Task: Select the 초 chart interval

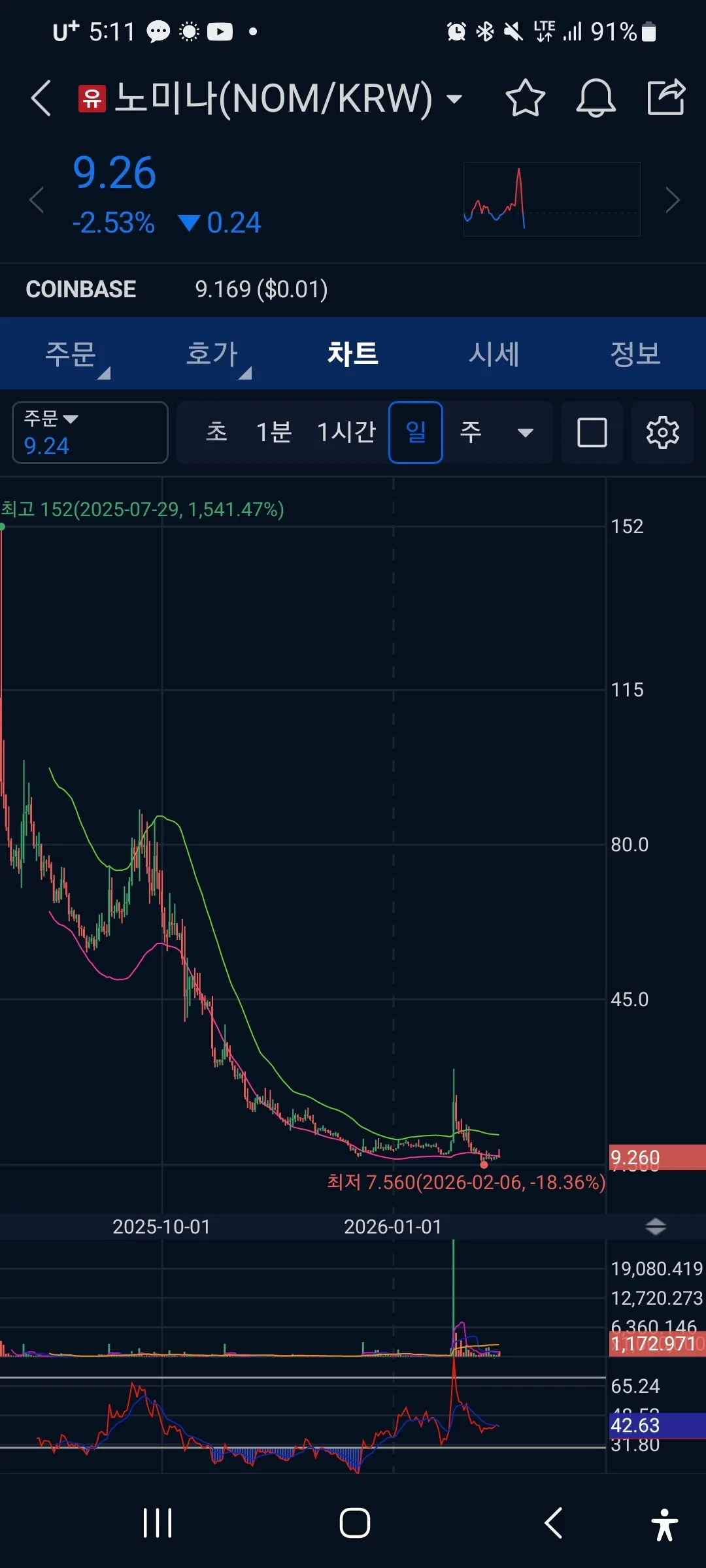Action: [216, 433]
